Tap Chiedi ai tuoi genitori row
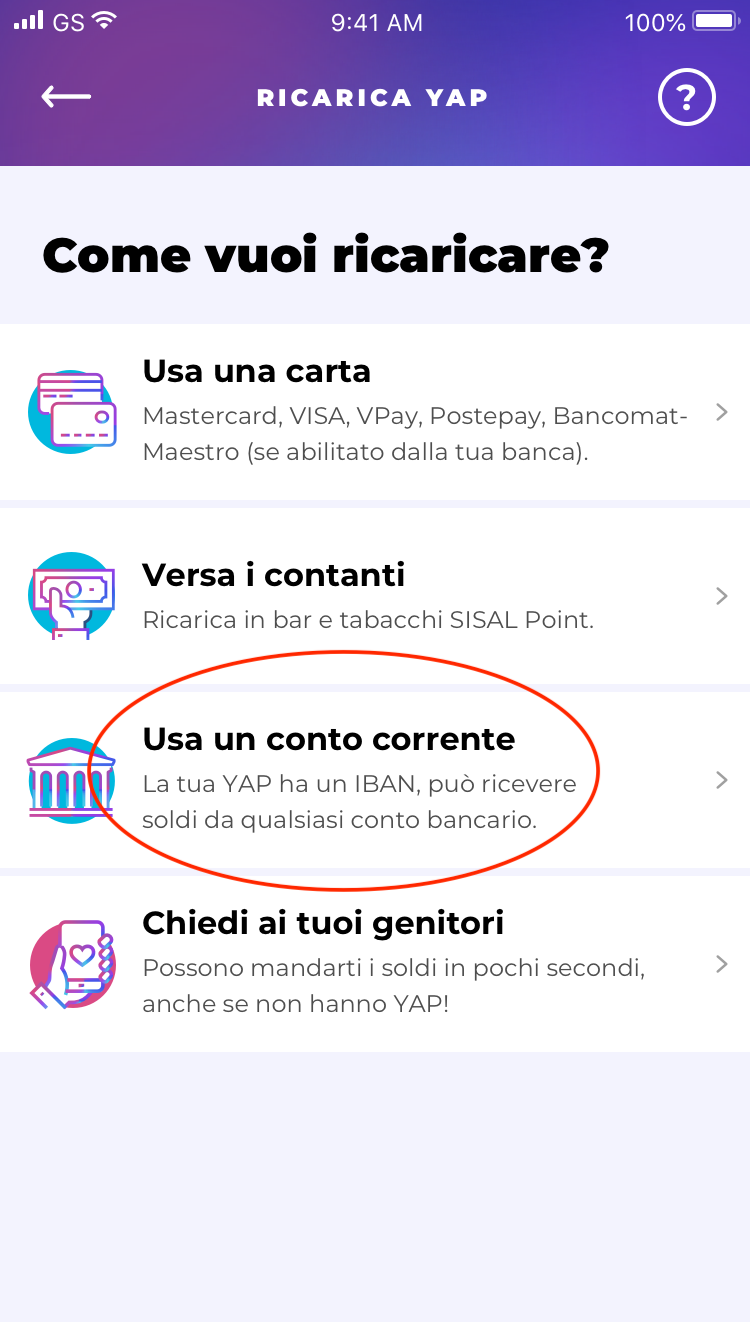Image resolution: width=750 pixels, height=1322 pixels. (x=375, y=963)
